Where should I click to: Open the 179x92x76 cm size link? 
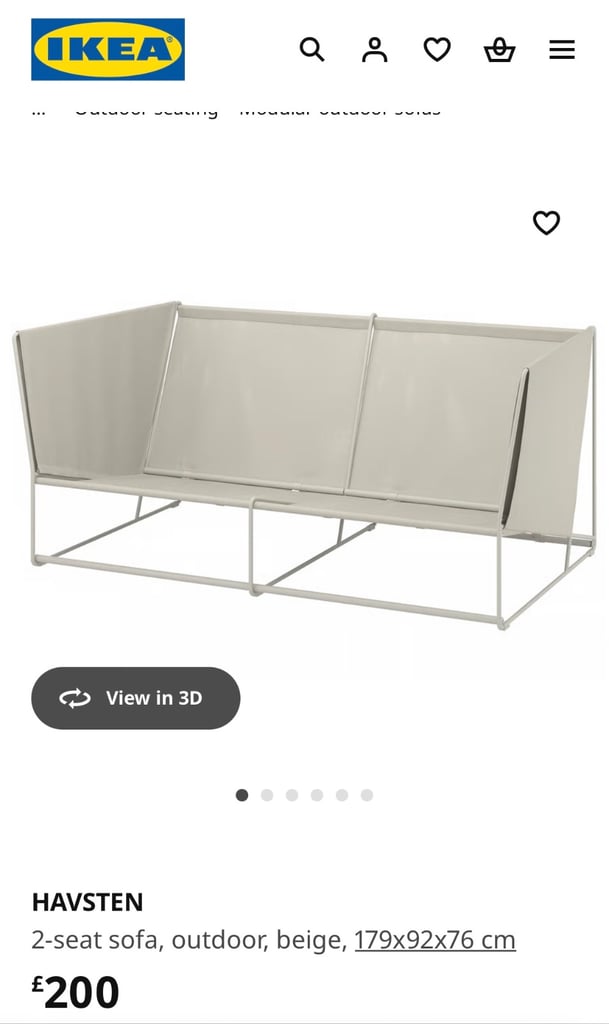(435, 940)
